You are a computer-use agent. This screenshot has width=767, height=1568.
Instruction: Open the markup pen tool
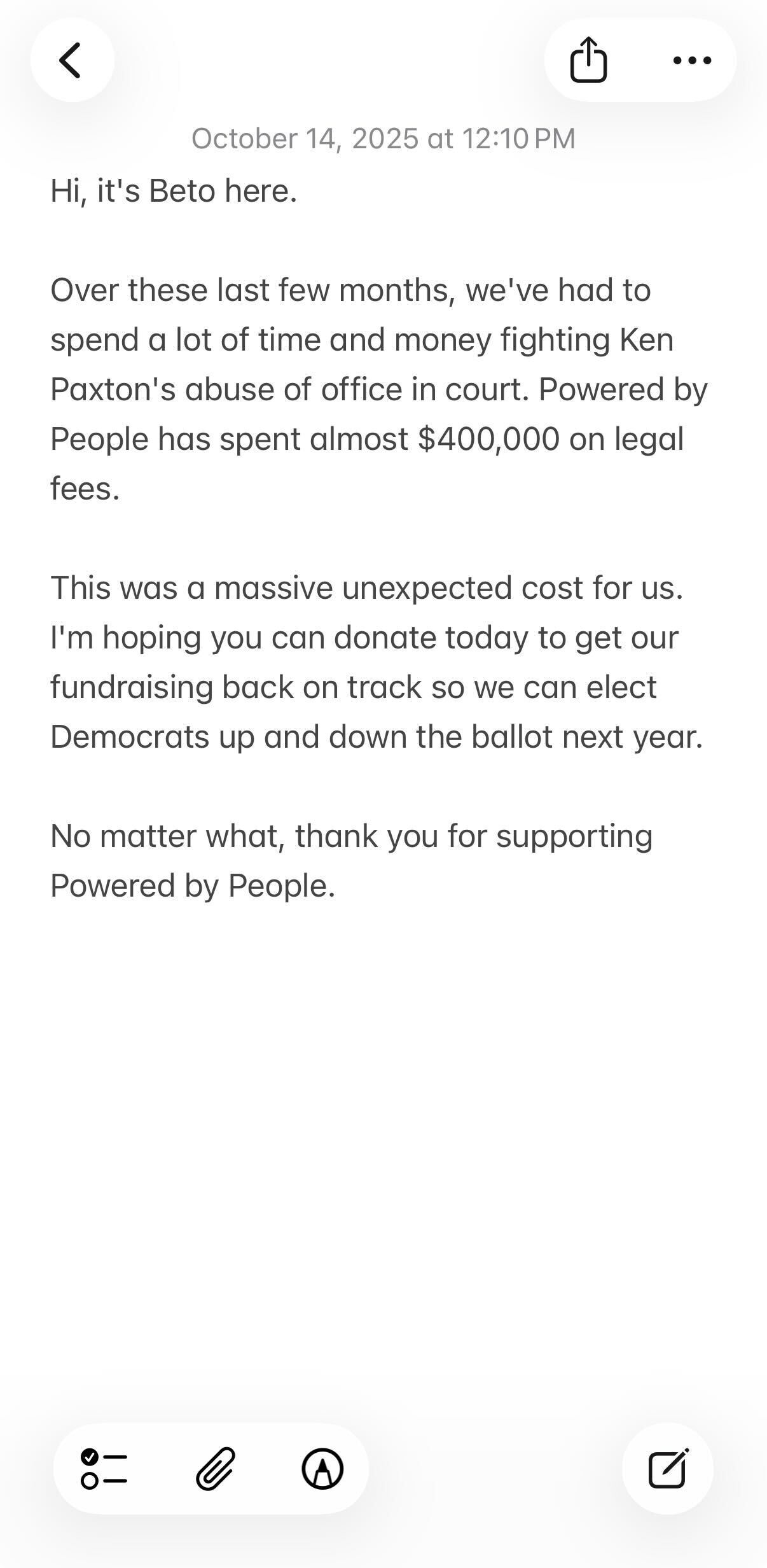coord(322,1469)
